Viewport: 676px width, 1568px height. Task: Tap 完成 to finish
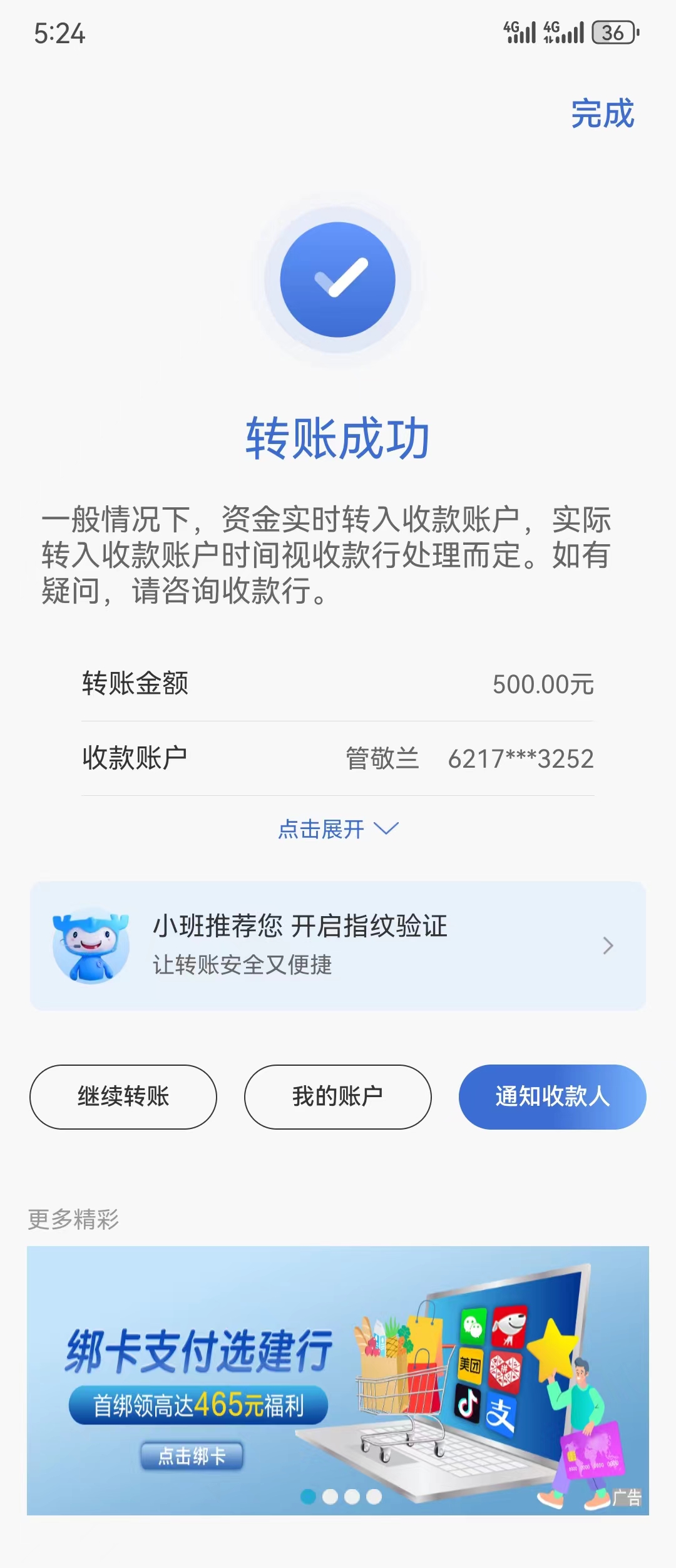tap(602, 114)
